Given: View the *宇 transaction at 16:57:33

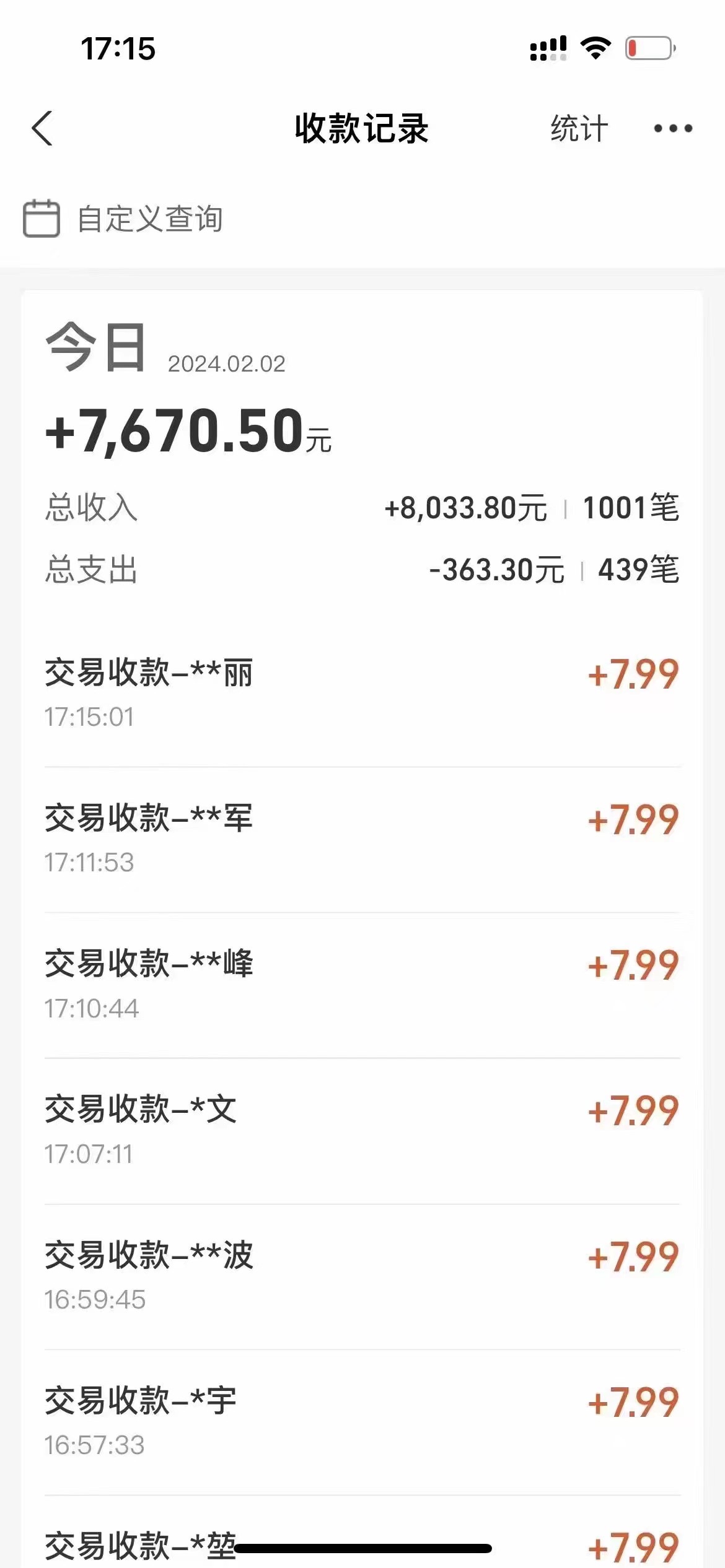Looking at the screenshot, I should point(362,1422).
